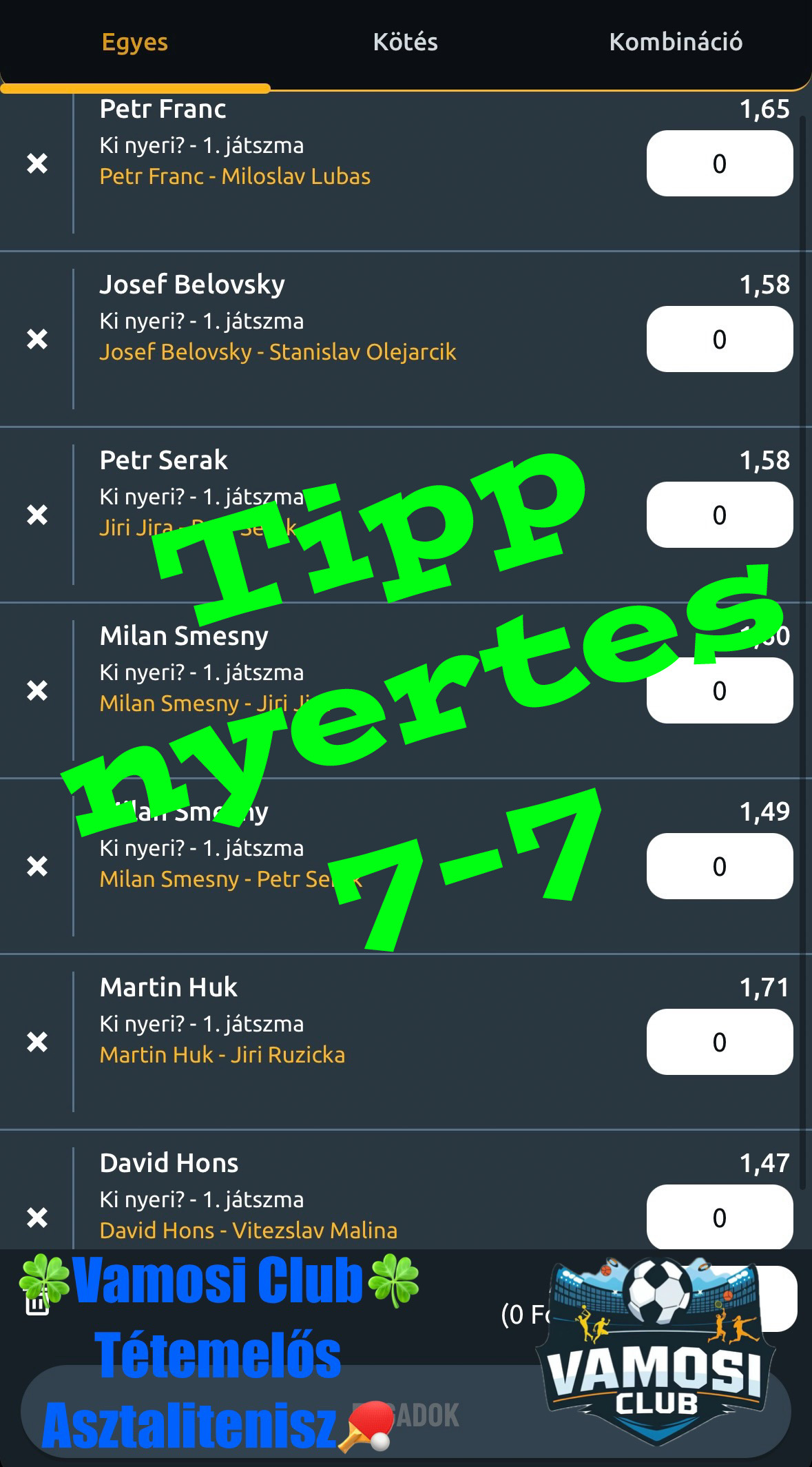Set stake on the 1,49 Milan Smesny bet
The width and height of the screenshot is (812, 1467).
[720, 866]
